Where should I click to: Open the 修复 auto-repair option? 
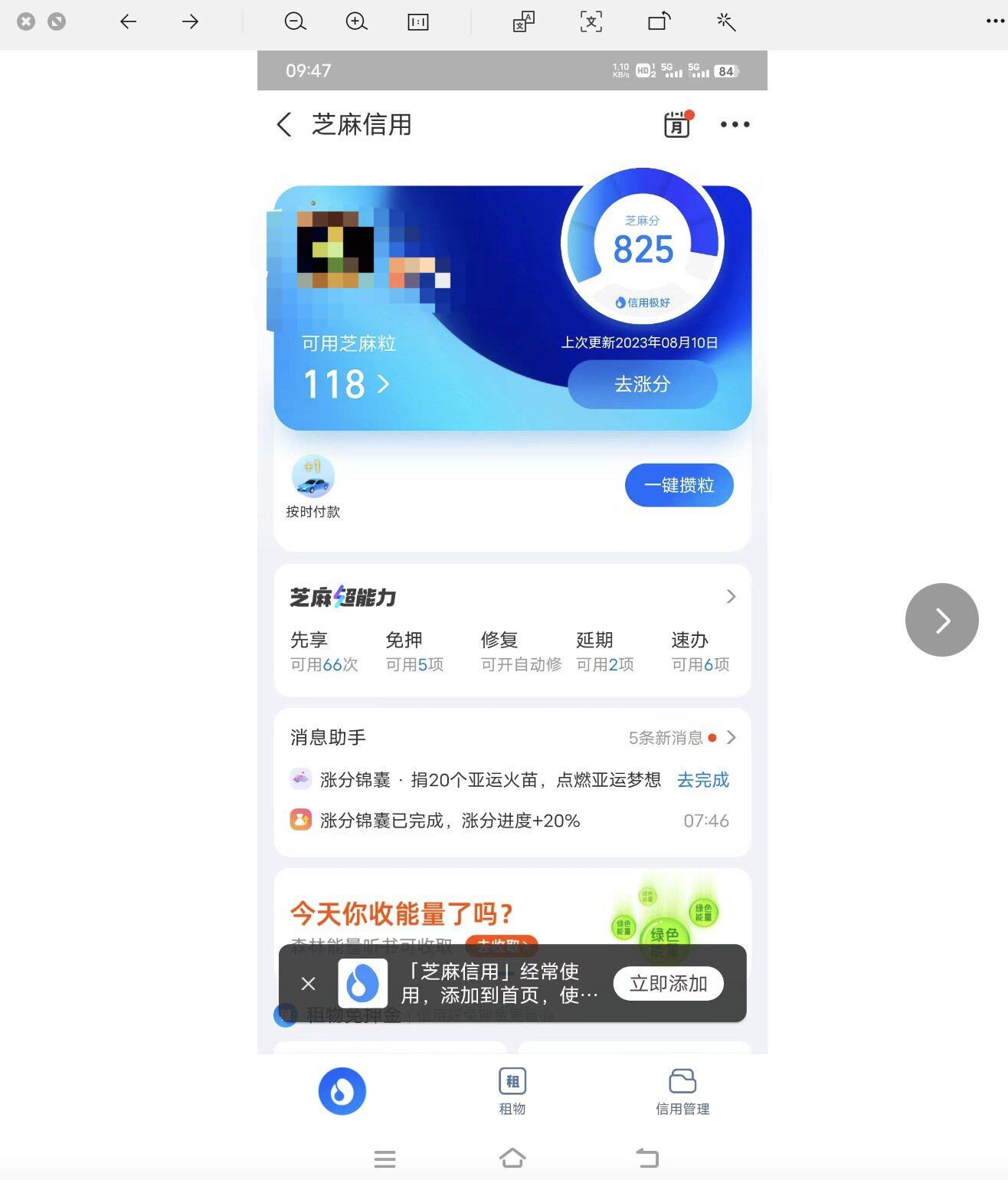click(520, 651)
